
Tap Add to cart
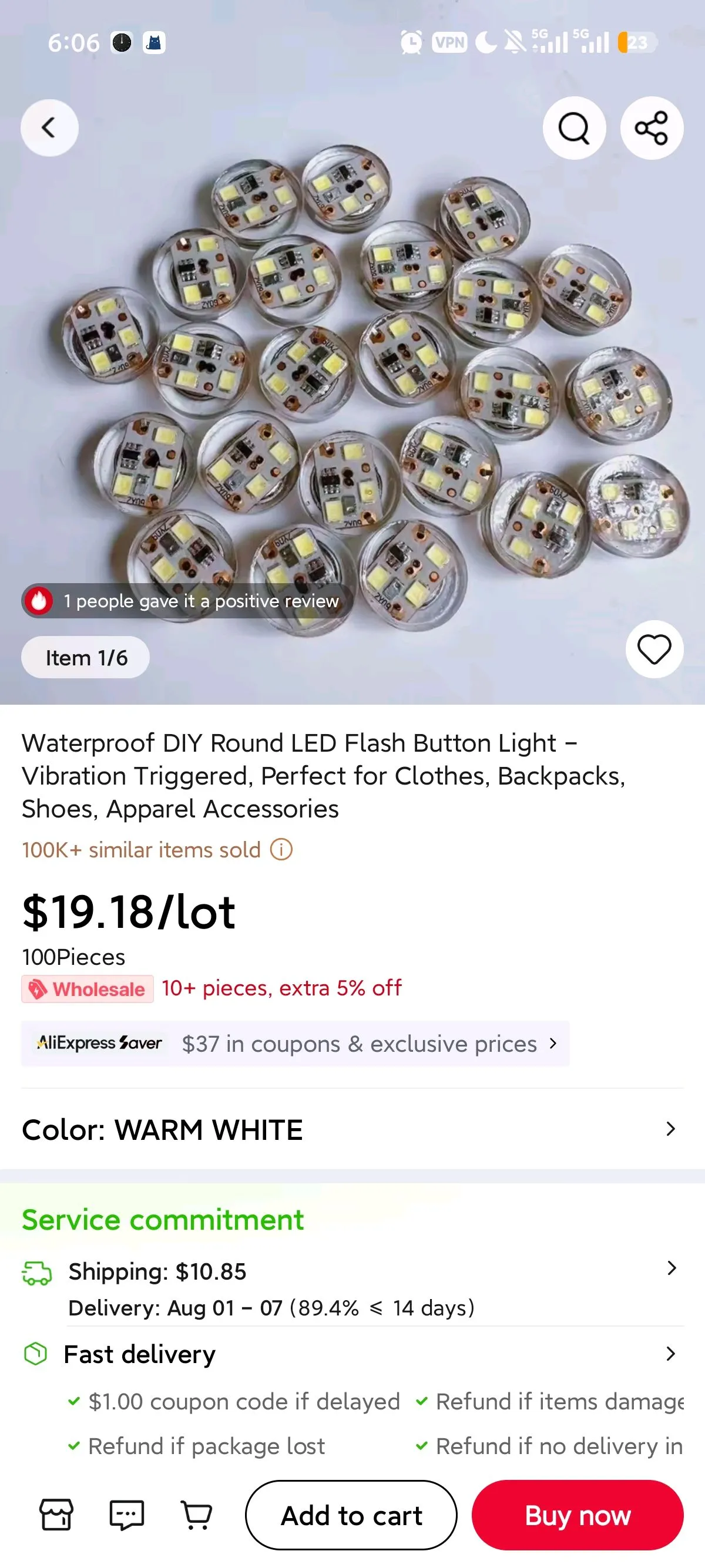[x=351, y=1515]
